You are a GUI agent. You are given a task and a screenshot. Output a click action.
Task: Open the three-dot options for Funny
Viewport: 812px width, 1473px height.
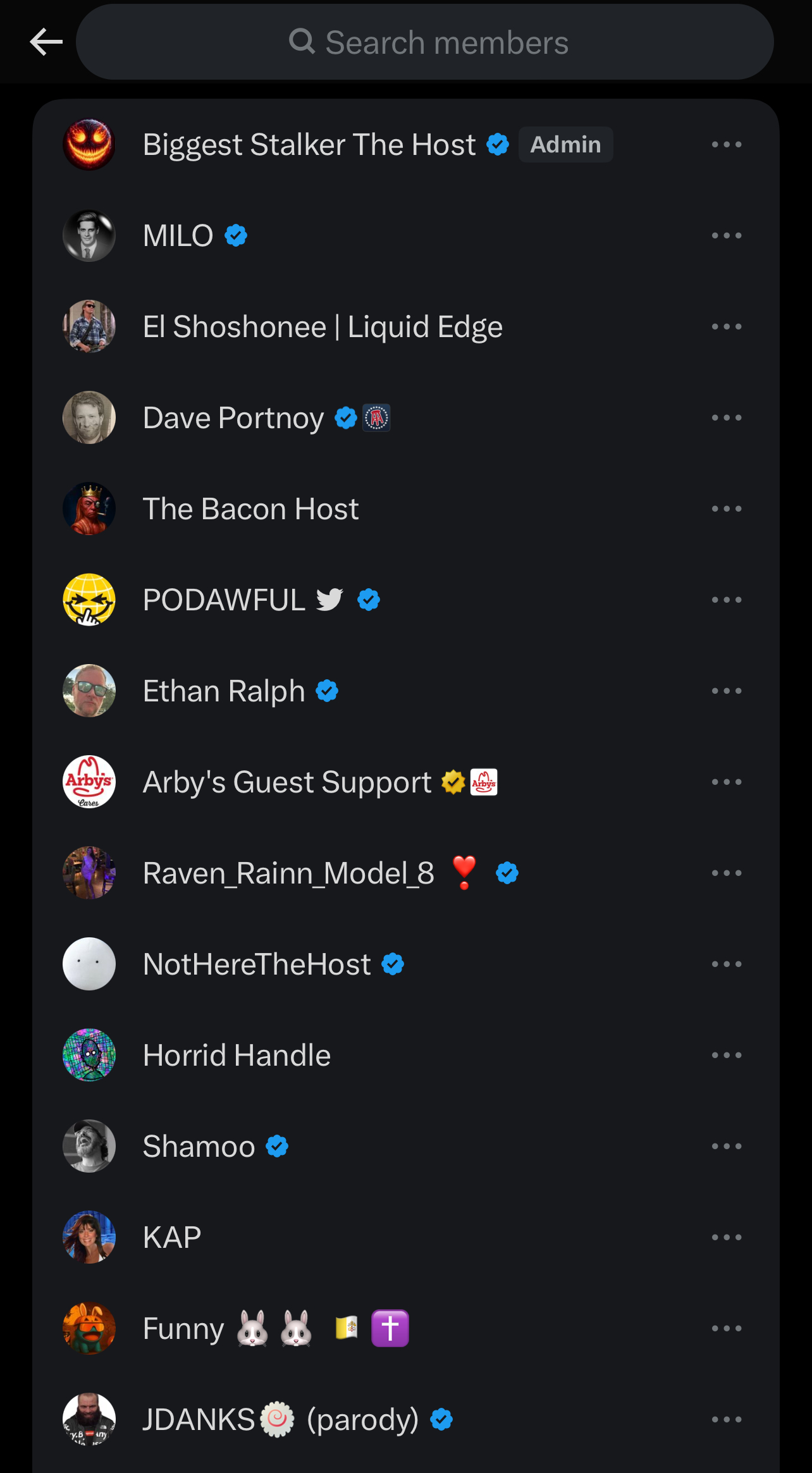726,1329
